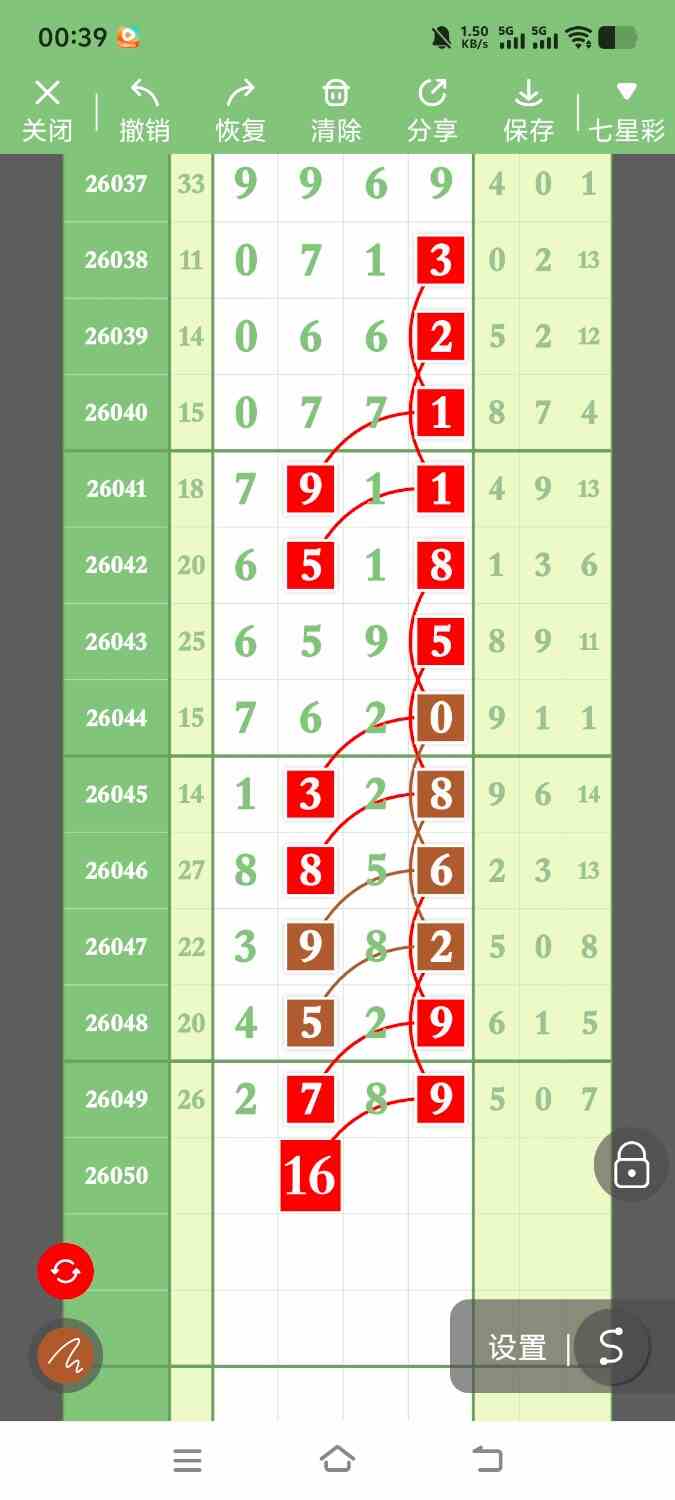Open the 七星彩 lottery type dropdown
675x1500 pixels.
pyautogui.click(x=627, y=111)
